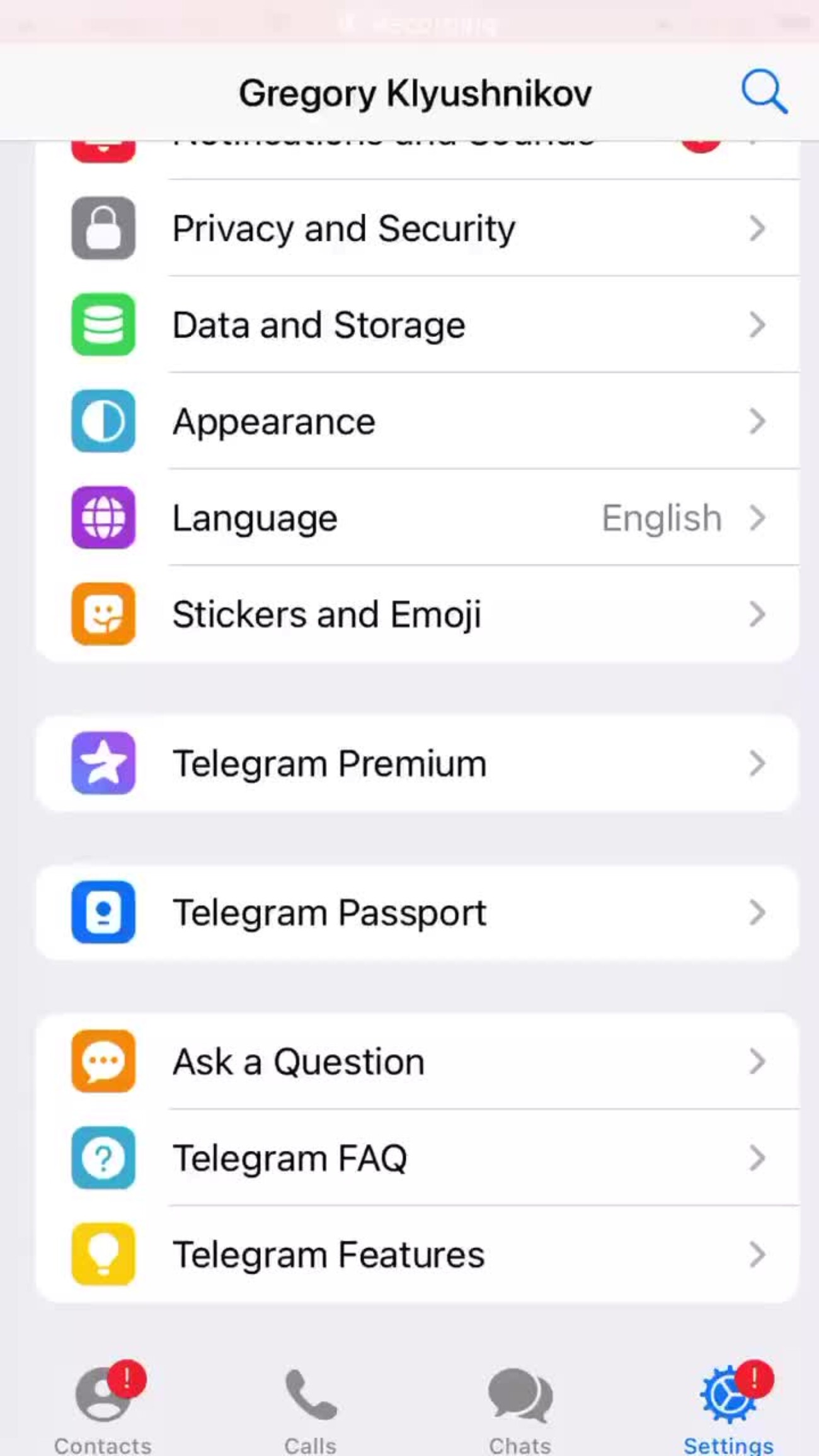Tap the Telegram Premium star icon

tap(103, 763)
